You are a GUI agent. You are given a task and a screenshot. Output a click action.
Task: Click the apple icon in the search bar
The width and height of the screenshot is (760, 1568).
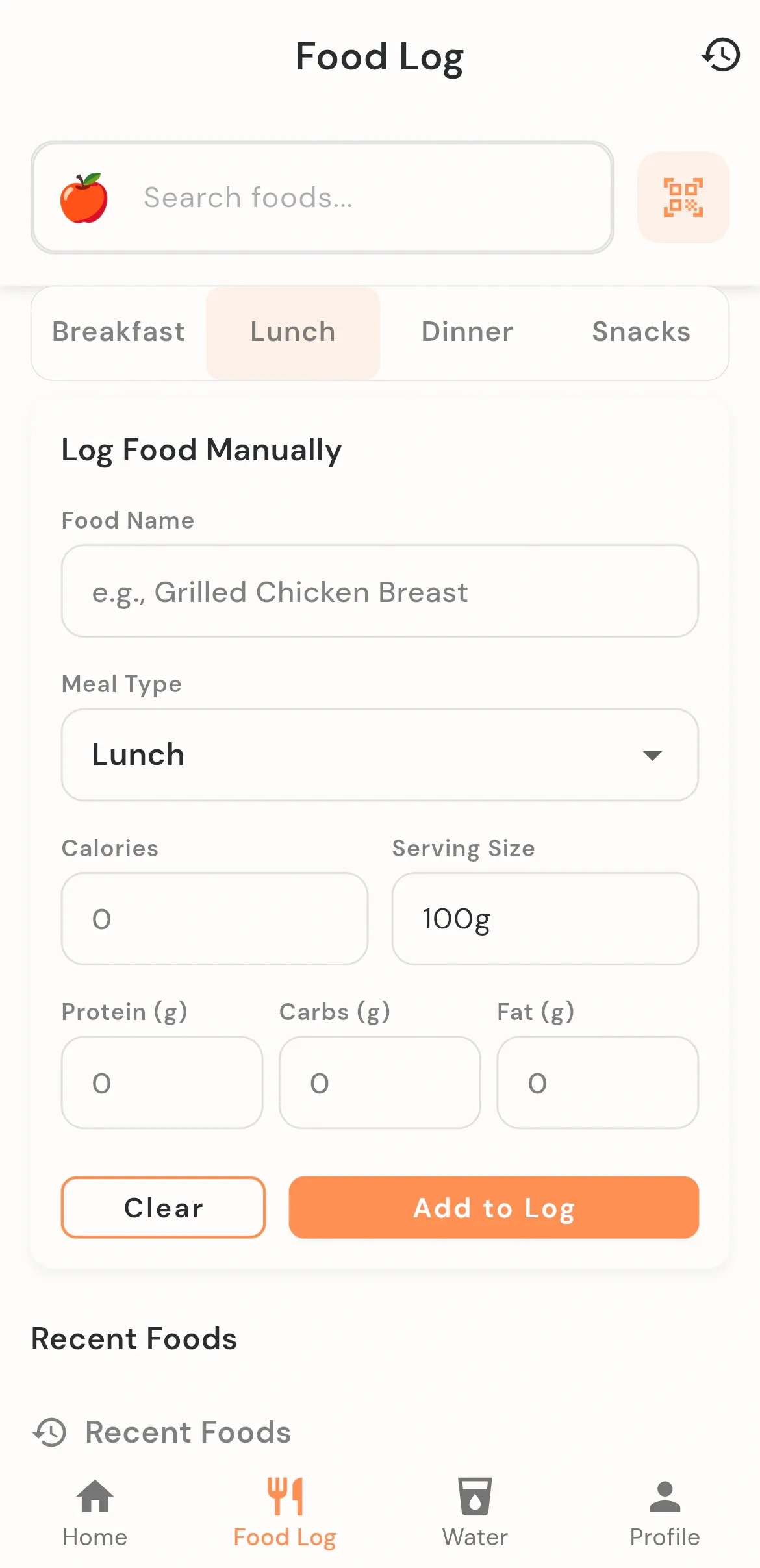[84, 197]
